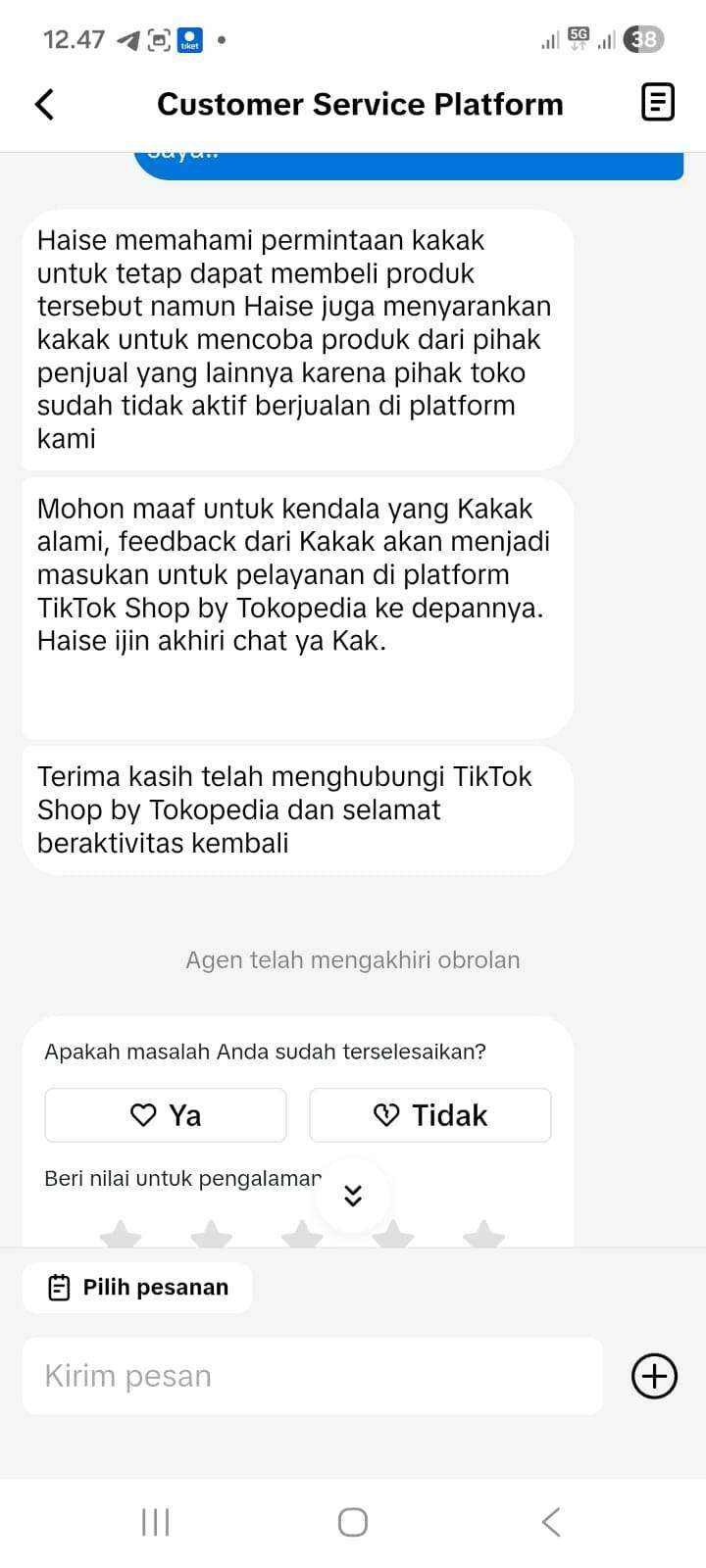The image size is (706, 1568).
Task: Focus the Kirim pesan message field
Action: 312,1376
